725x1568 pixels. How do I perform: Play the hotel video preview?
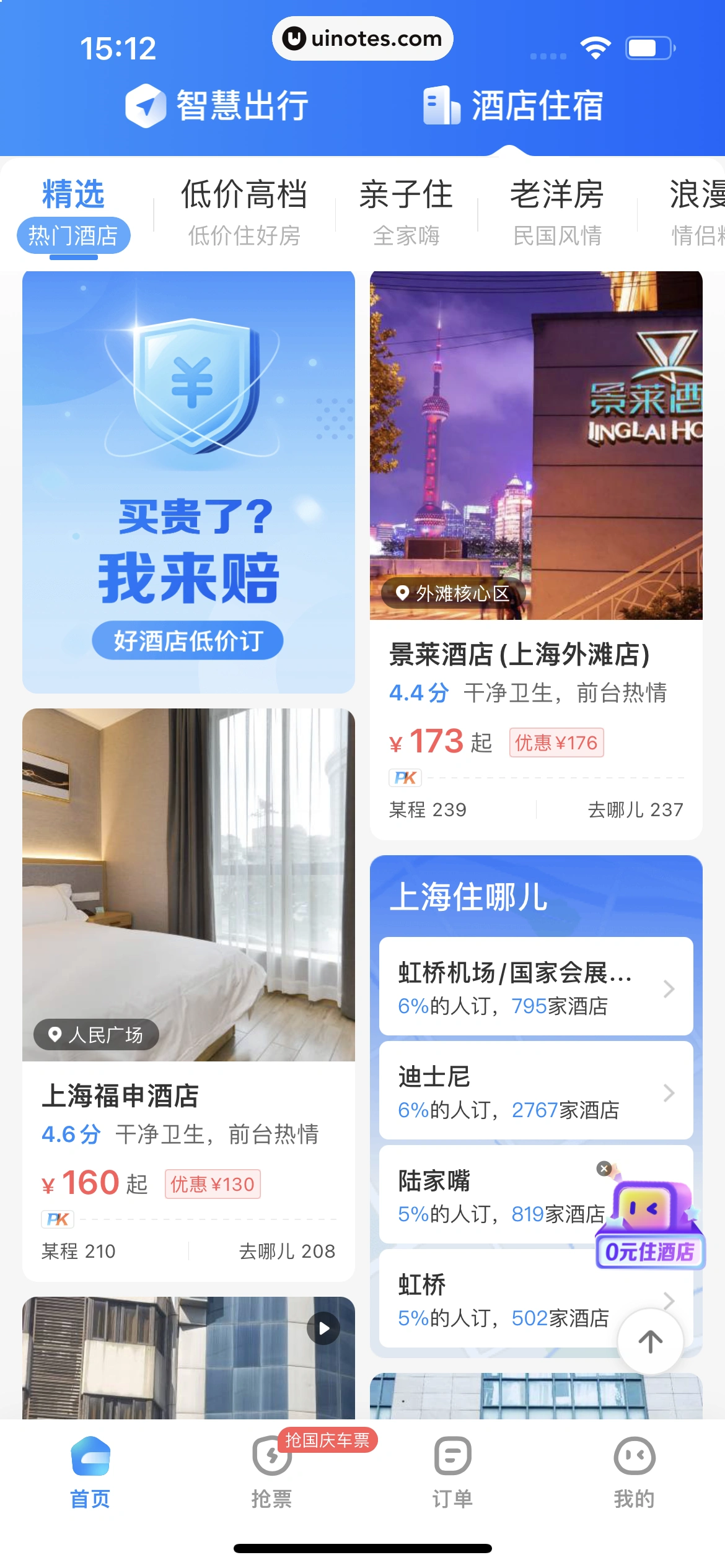[323, 1328]
